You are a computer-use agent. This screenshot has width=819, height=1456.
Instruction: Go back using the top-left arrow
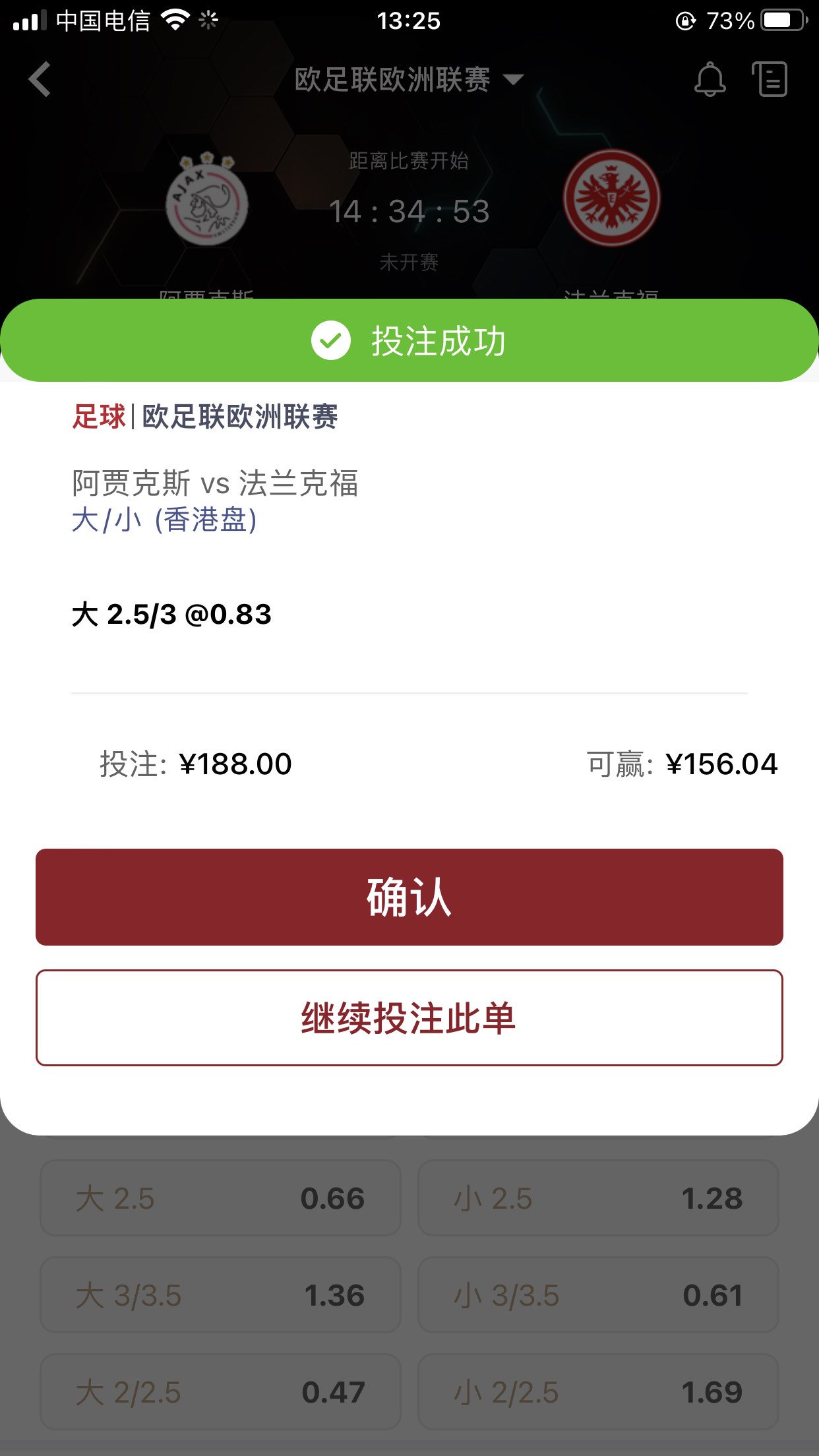[40, 79]
